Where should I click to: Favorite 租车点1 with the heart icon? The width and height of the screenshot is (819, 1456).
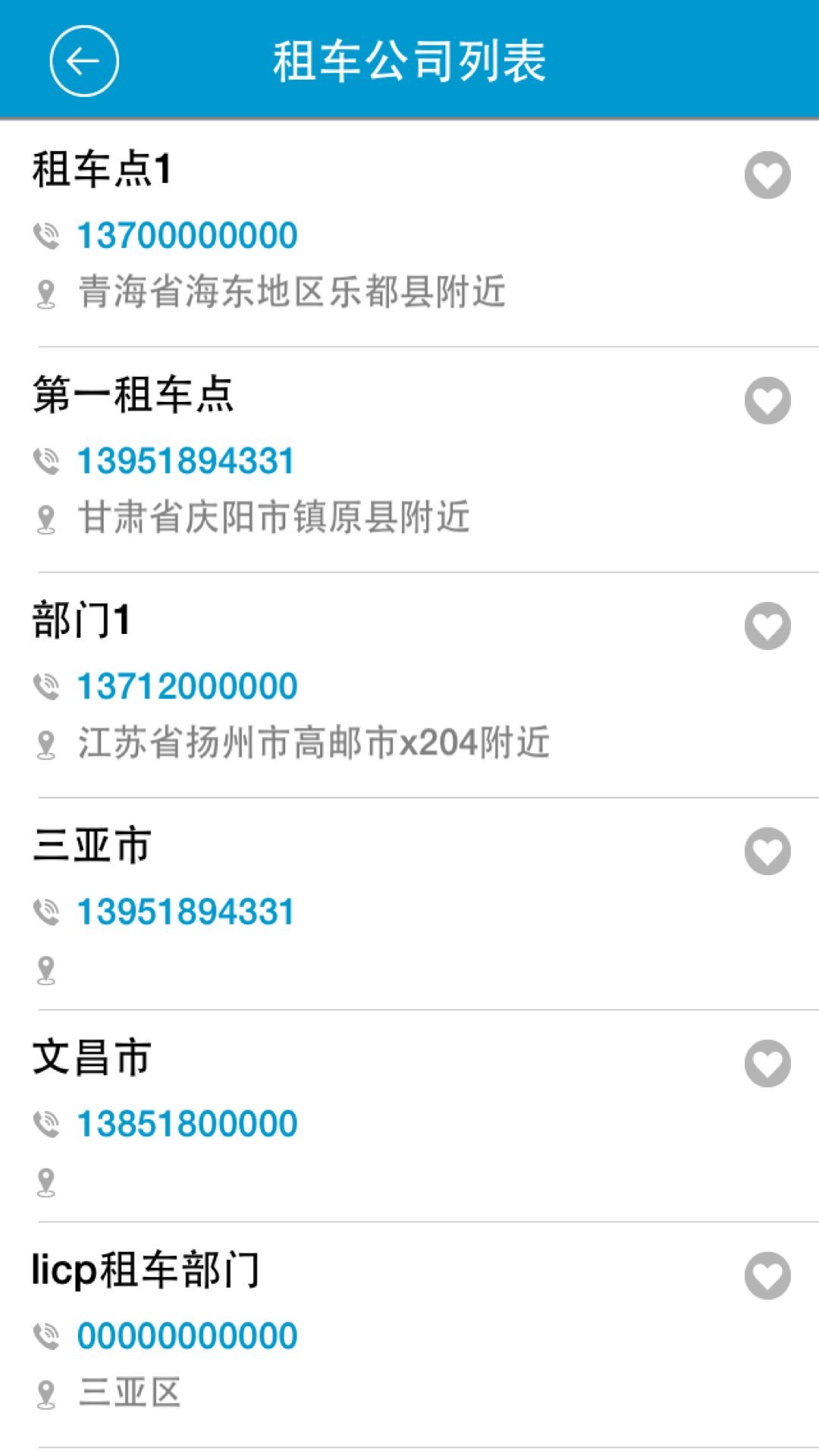(x=767, y=175)
